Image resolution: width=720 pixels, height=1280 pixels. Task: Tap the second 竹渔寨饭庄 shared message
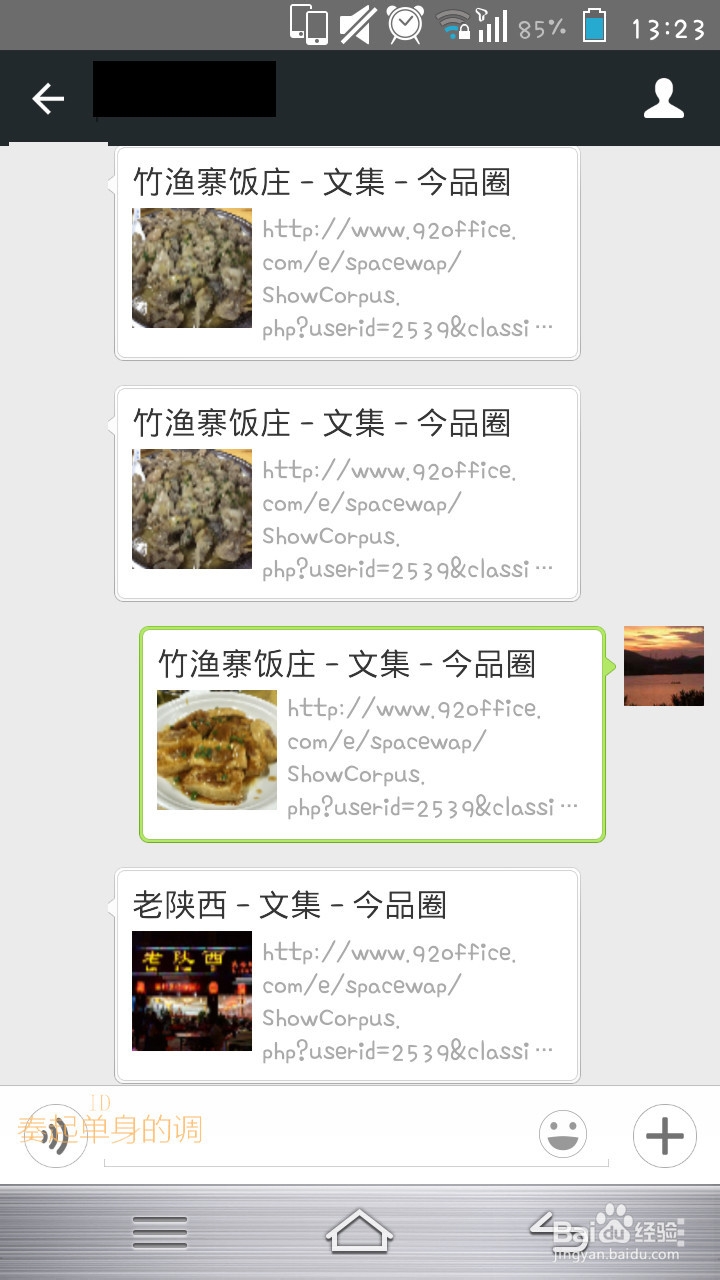pos(347,492)
